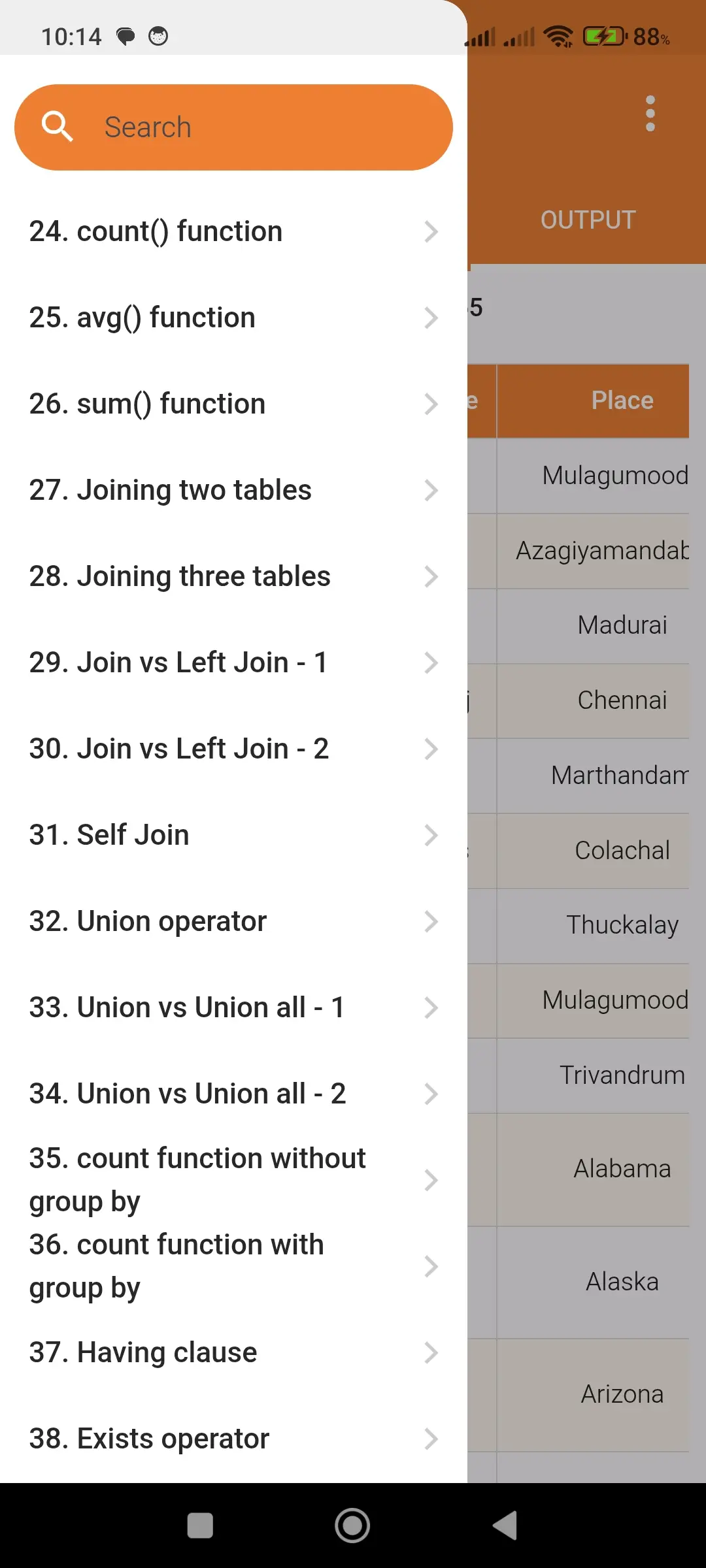Expand the chevron beside '31. Self Join'
Image resolution: width=706 pixels, height=1568 pixels.
(431, 835)
